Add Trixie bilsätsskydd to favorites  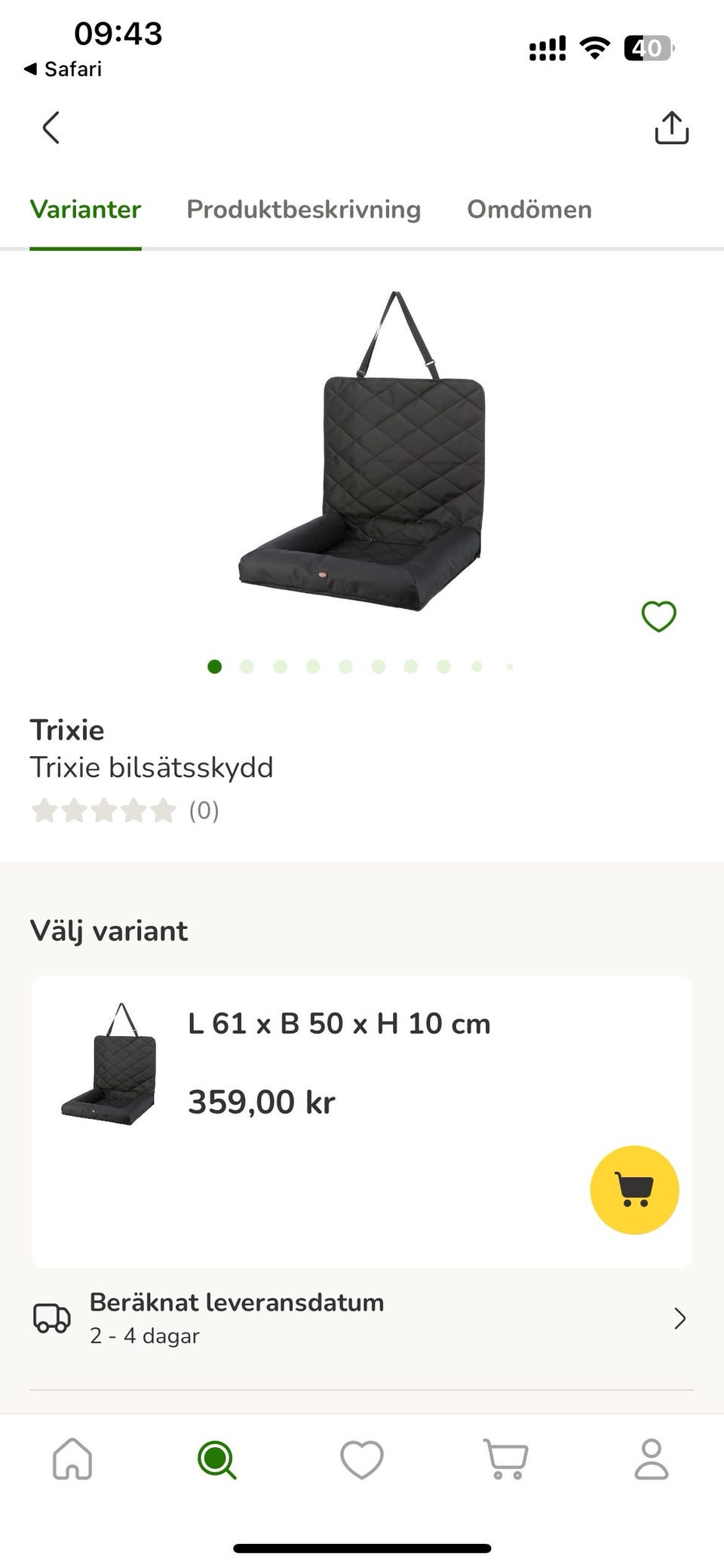[658, 616]
